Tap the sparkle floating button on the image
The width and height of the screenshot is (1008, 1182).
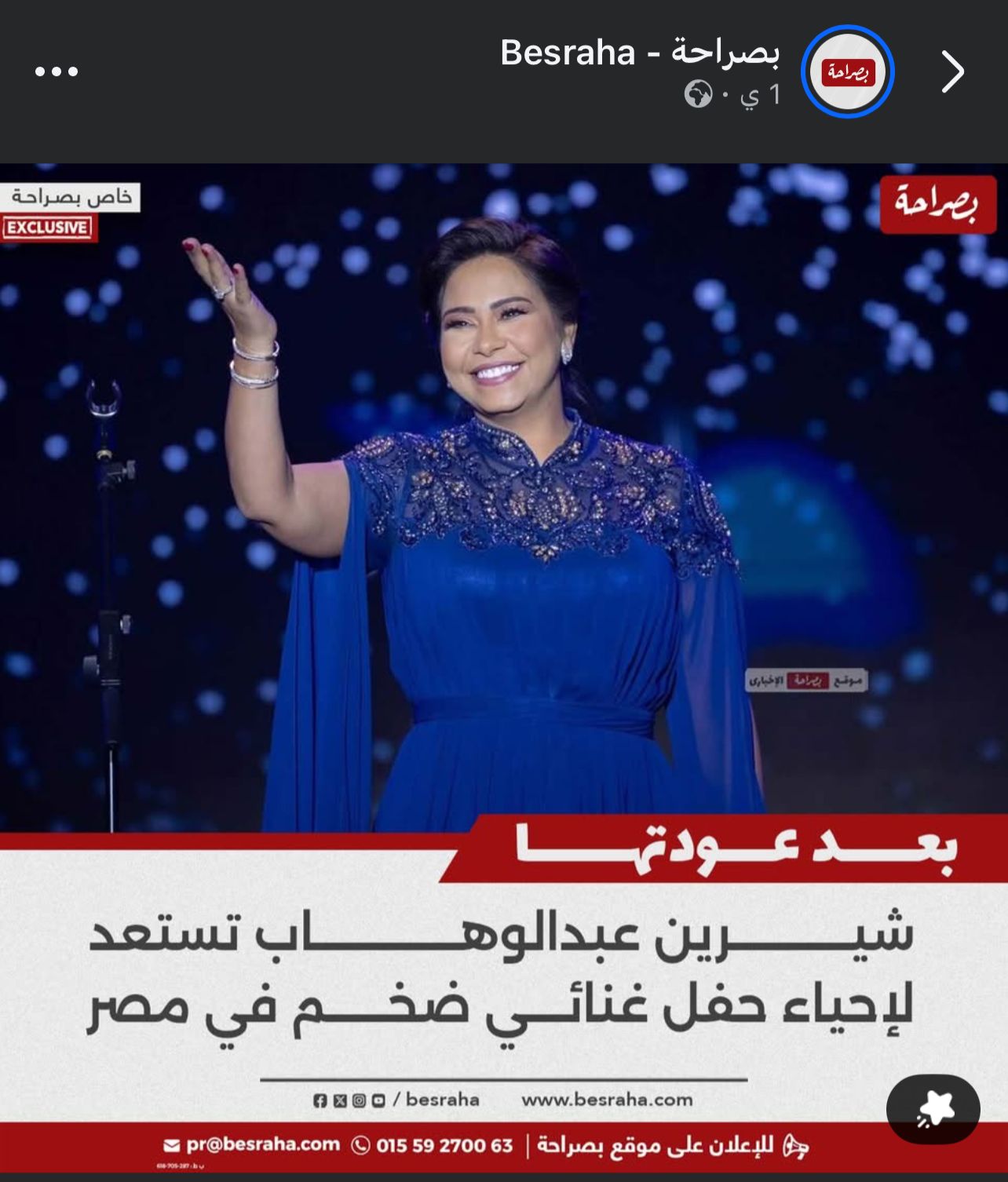[x=933, y=1109]
